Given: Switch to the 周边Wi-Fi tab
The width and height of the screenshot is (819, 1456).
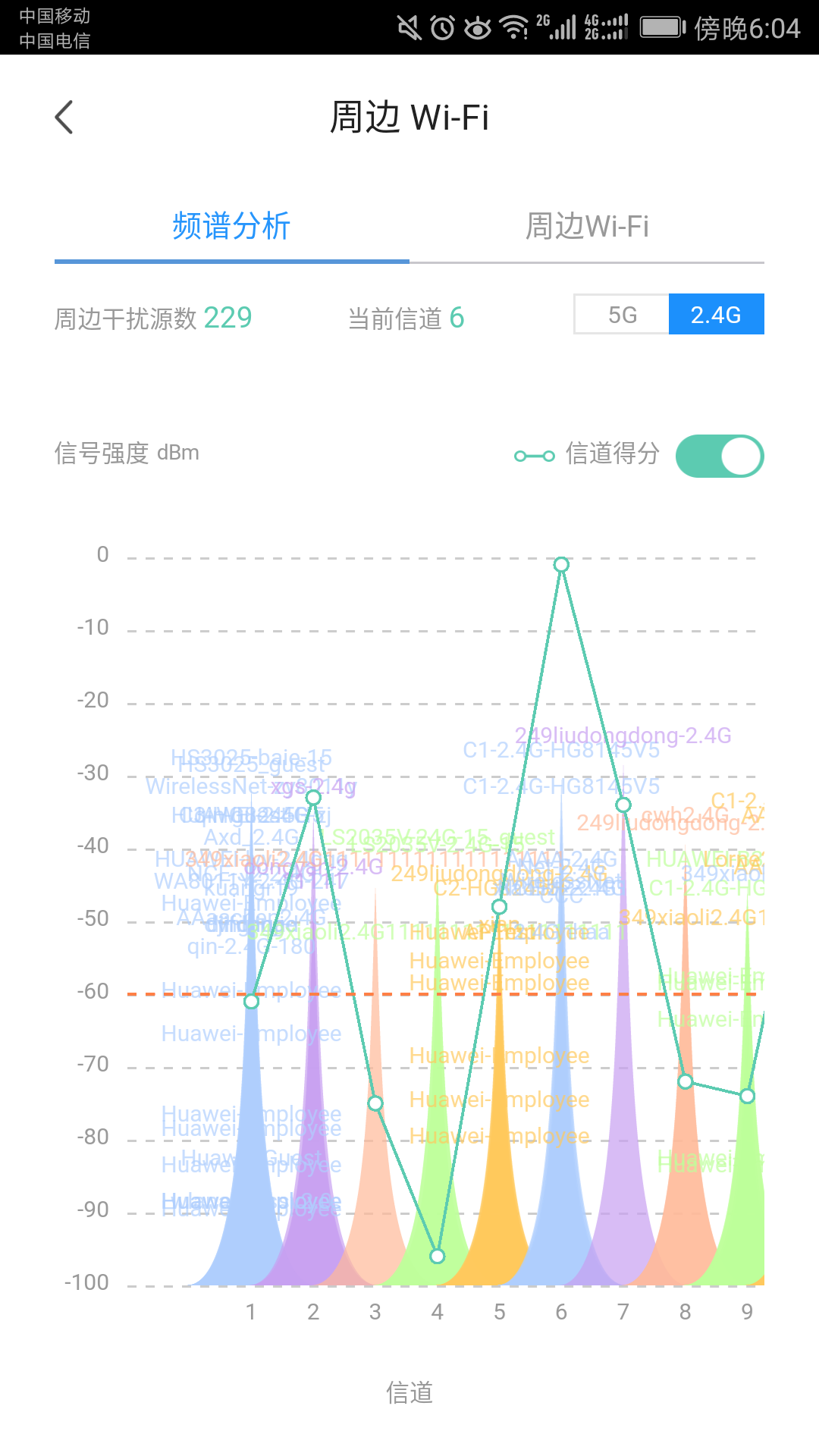Looking at the screenshot, I should click(x=588, y=227).
